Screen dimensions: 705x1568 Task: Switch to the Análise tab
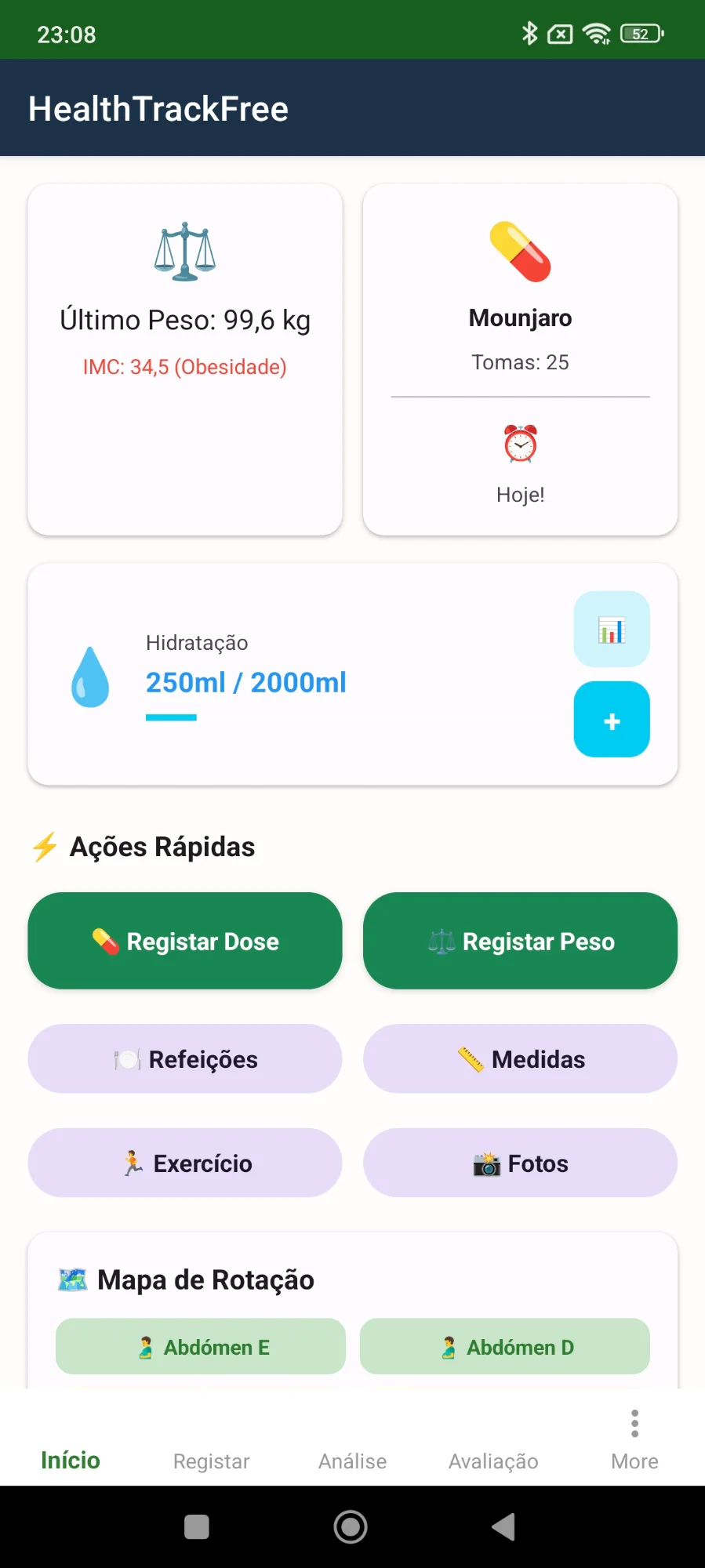pos(351,1461)
